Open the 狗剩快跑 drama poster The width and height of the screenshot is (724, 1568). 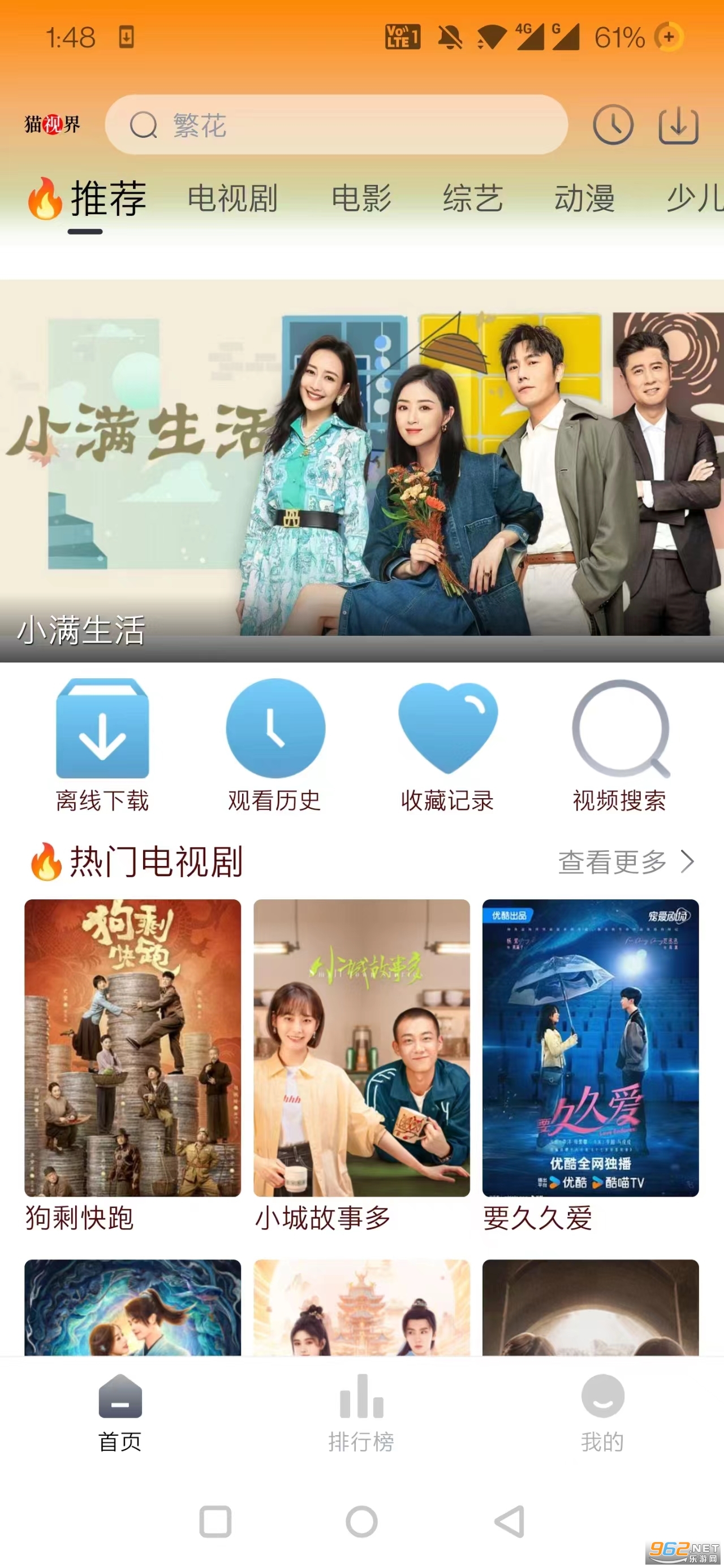click(133, 1047)
